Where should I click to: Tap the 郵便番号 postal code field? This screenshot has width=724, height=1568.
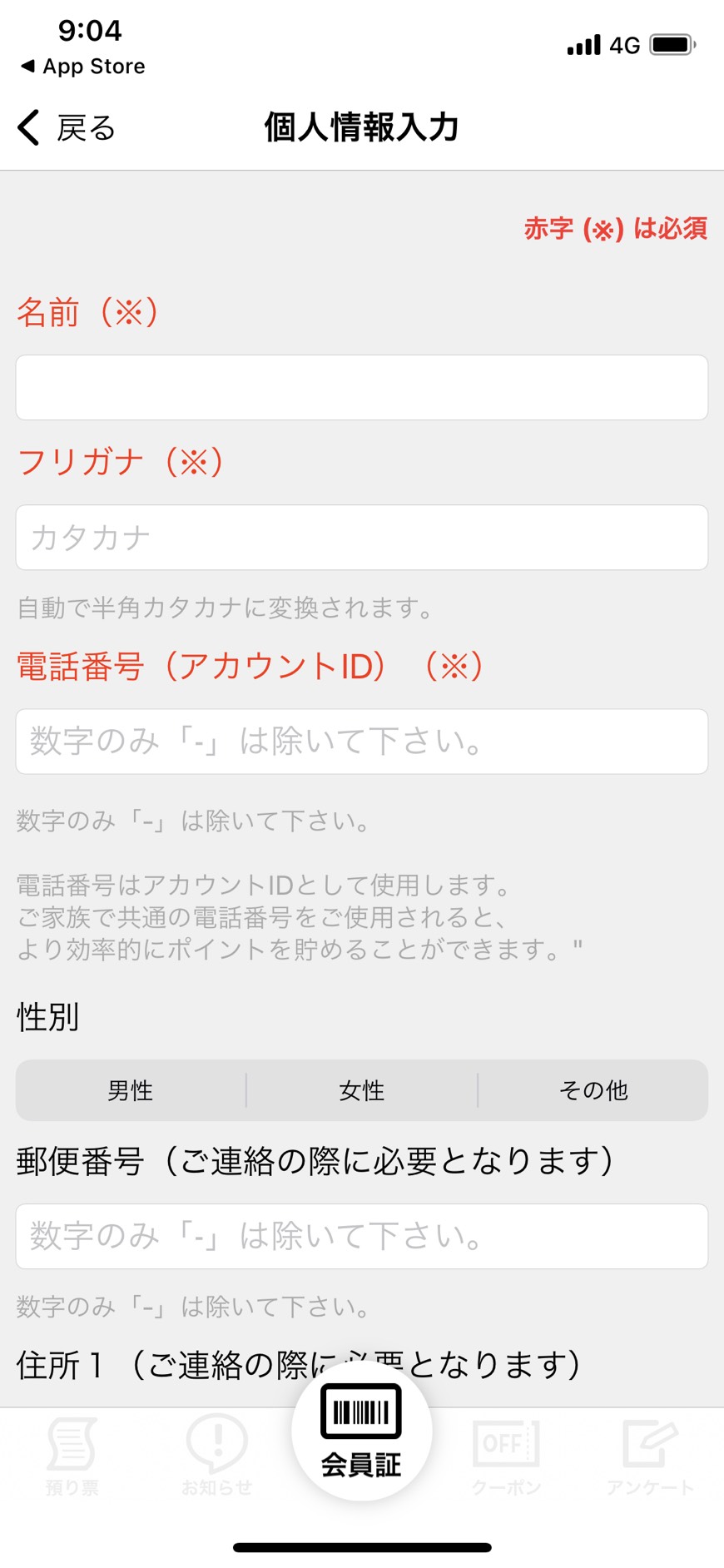(x=362, y=1237)
